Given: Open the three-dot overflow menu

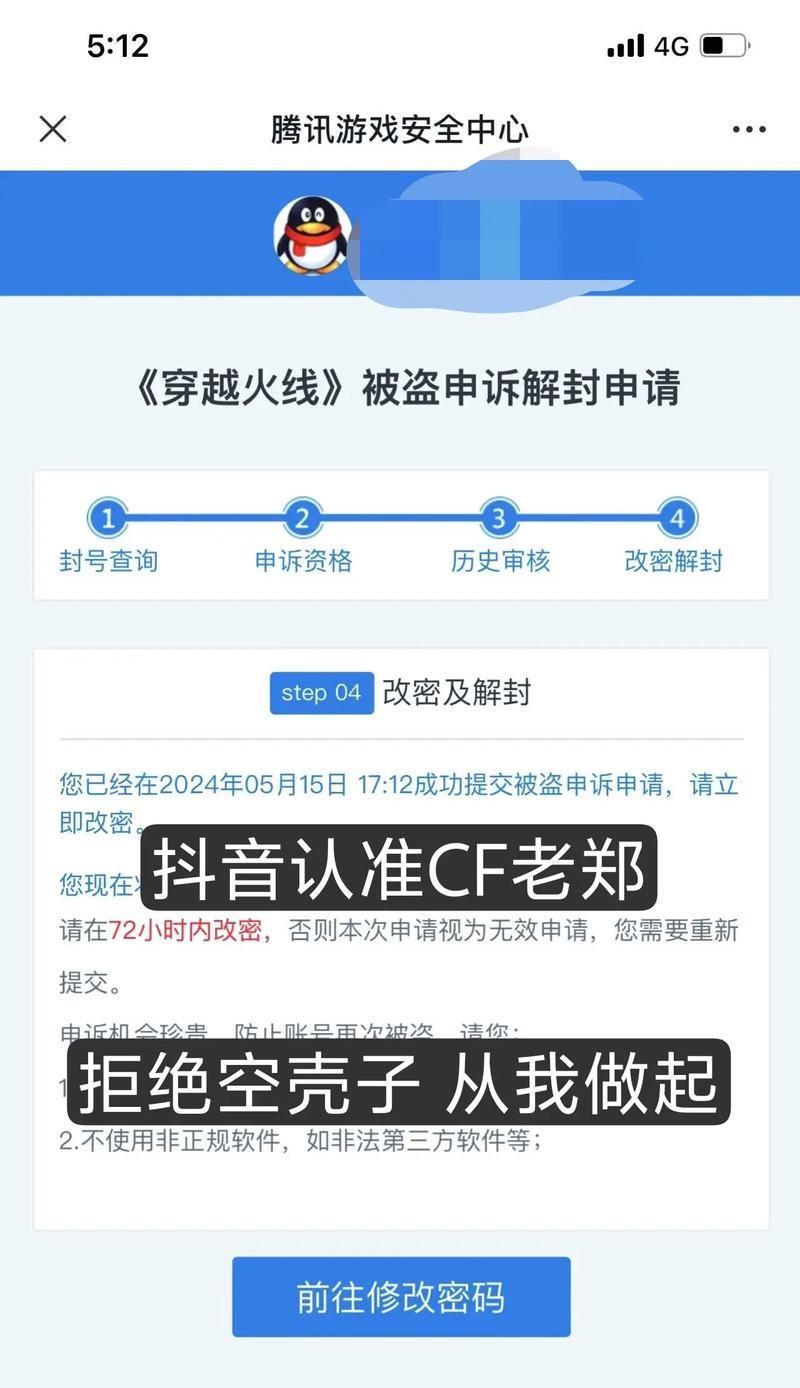Looking at the screenshot, I should point(748,130).
